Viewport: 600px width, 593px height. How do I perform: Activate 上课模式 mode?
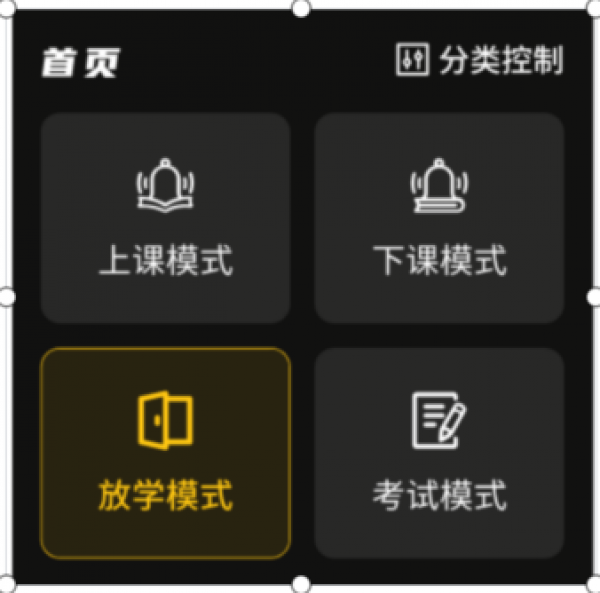click(165, 217)
